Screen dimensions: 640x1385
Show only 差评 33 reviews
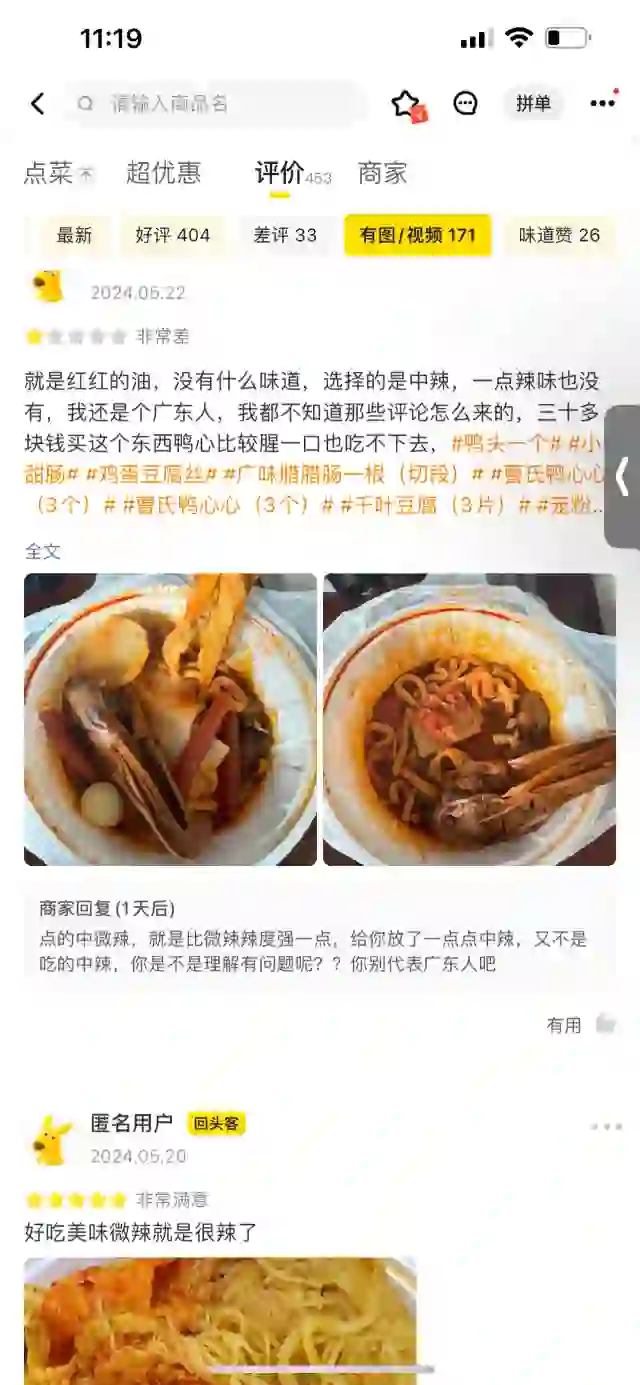285,235
